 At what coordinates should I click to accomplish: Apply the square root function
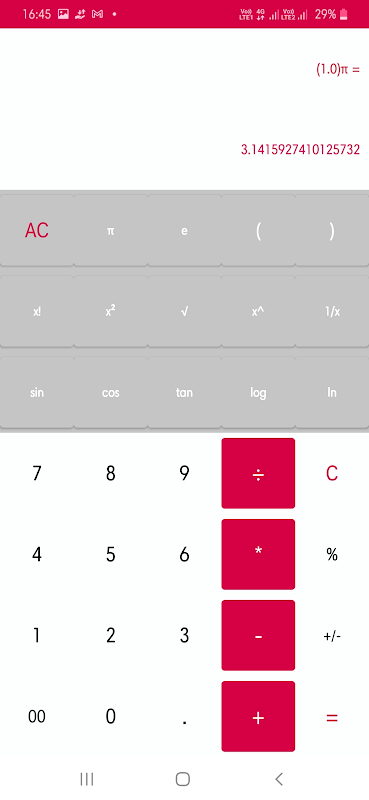184,312
